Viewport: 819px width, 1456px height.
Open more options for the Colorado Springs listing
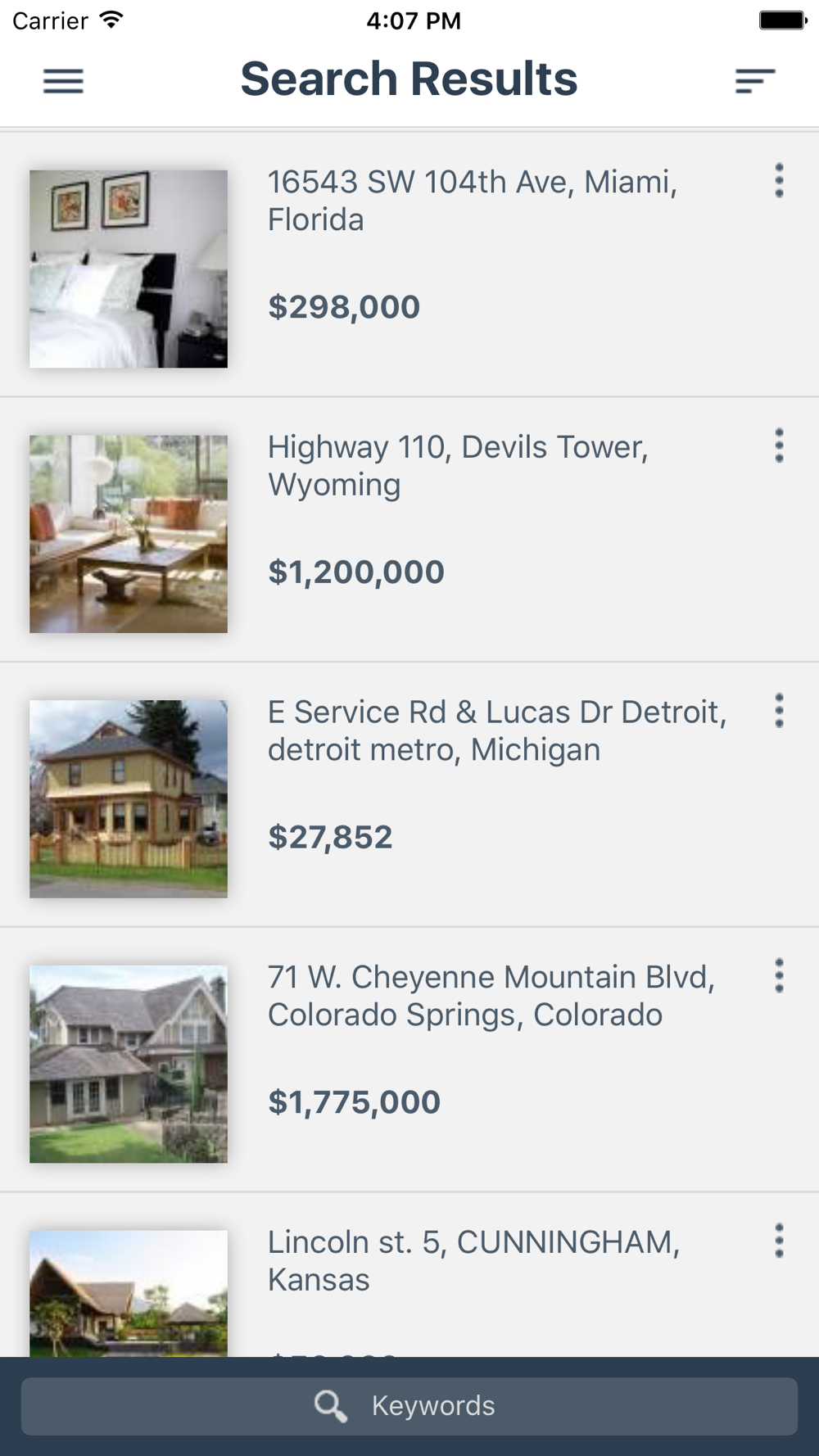click(x=779, y=975)
